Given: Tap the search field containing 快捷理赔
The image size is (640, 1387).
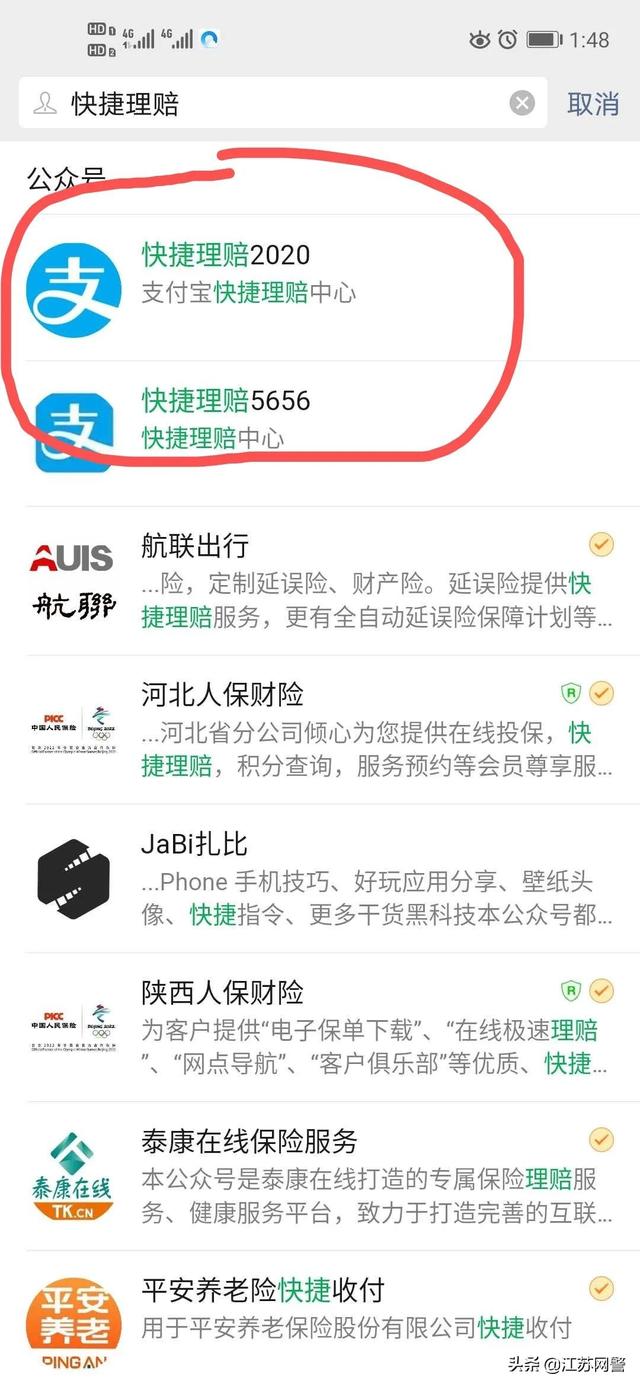Looking at the screenshot, I should 280,103.
